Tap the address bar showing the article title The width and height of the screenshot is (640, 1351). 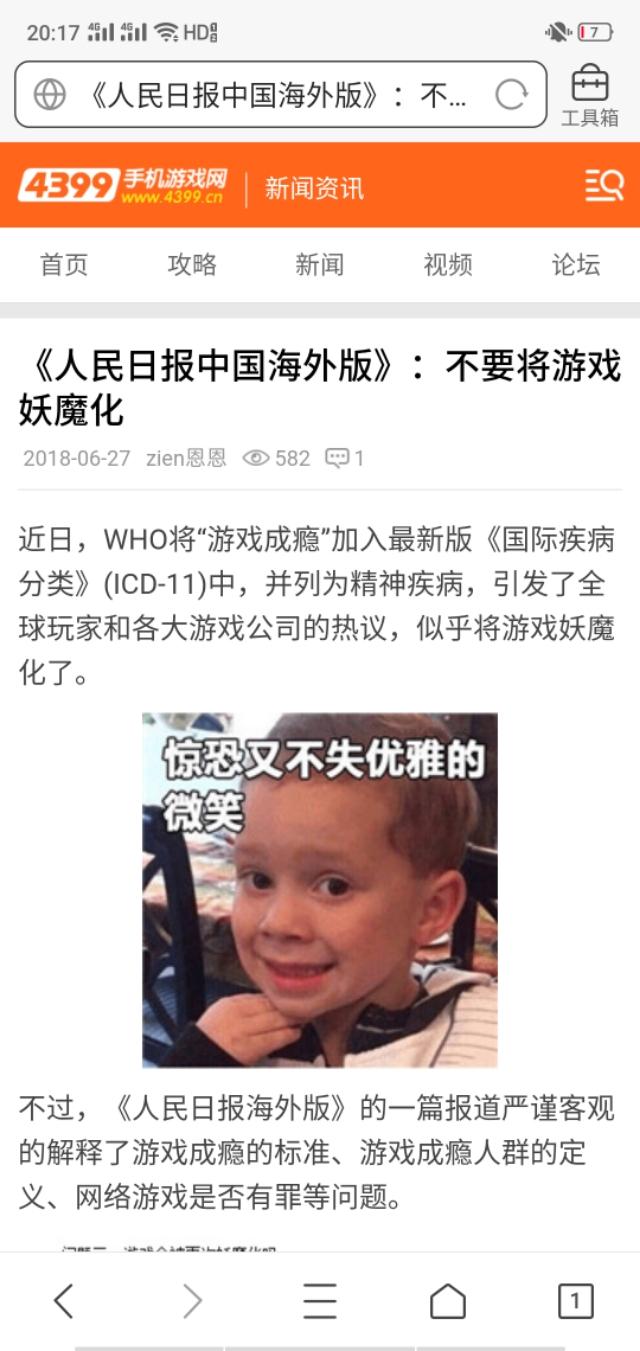pos(265,95)
